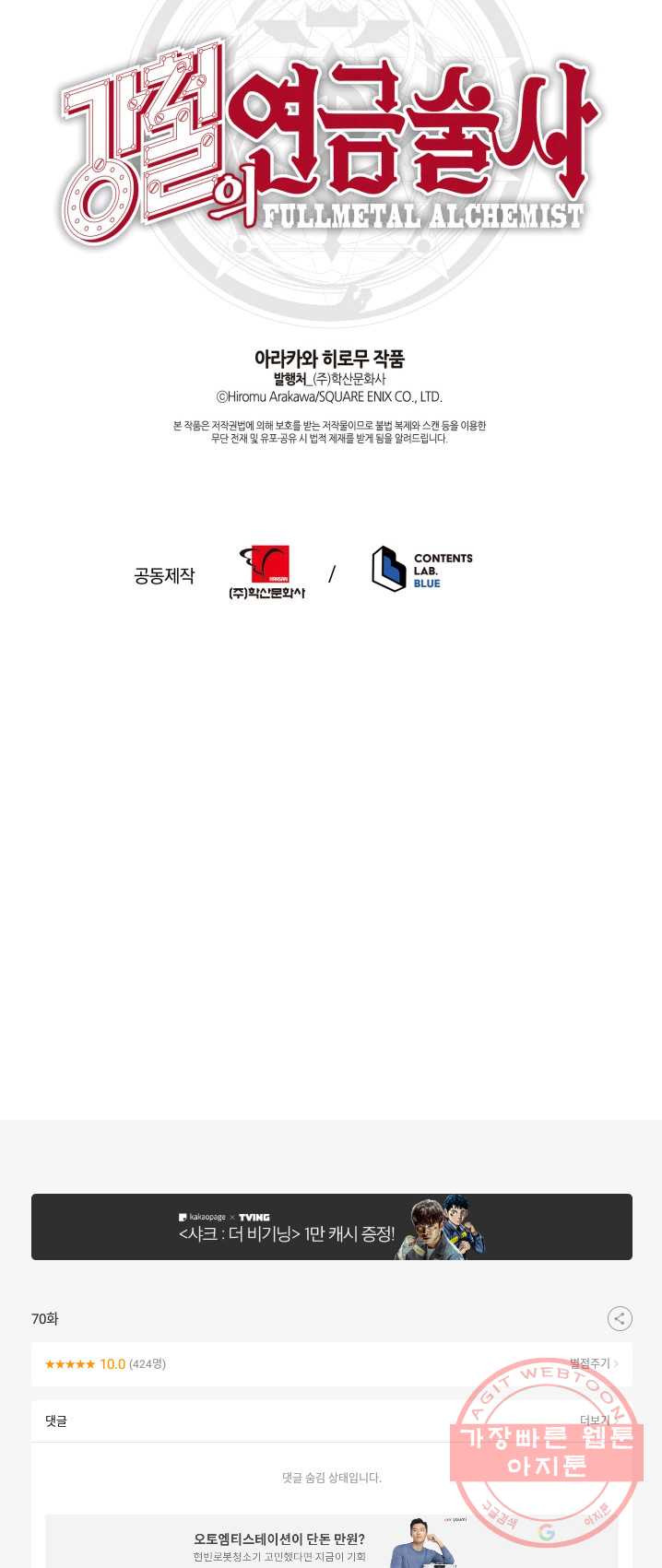
Task: Share episode 70화
Action: [620, 1318]
